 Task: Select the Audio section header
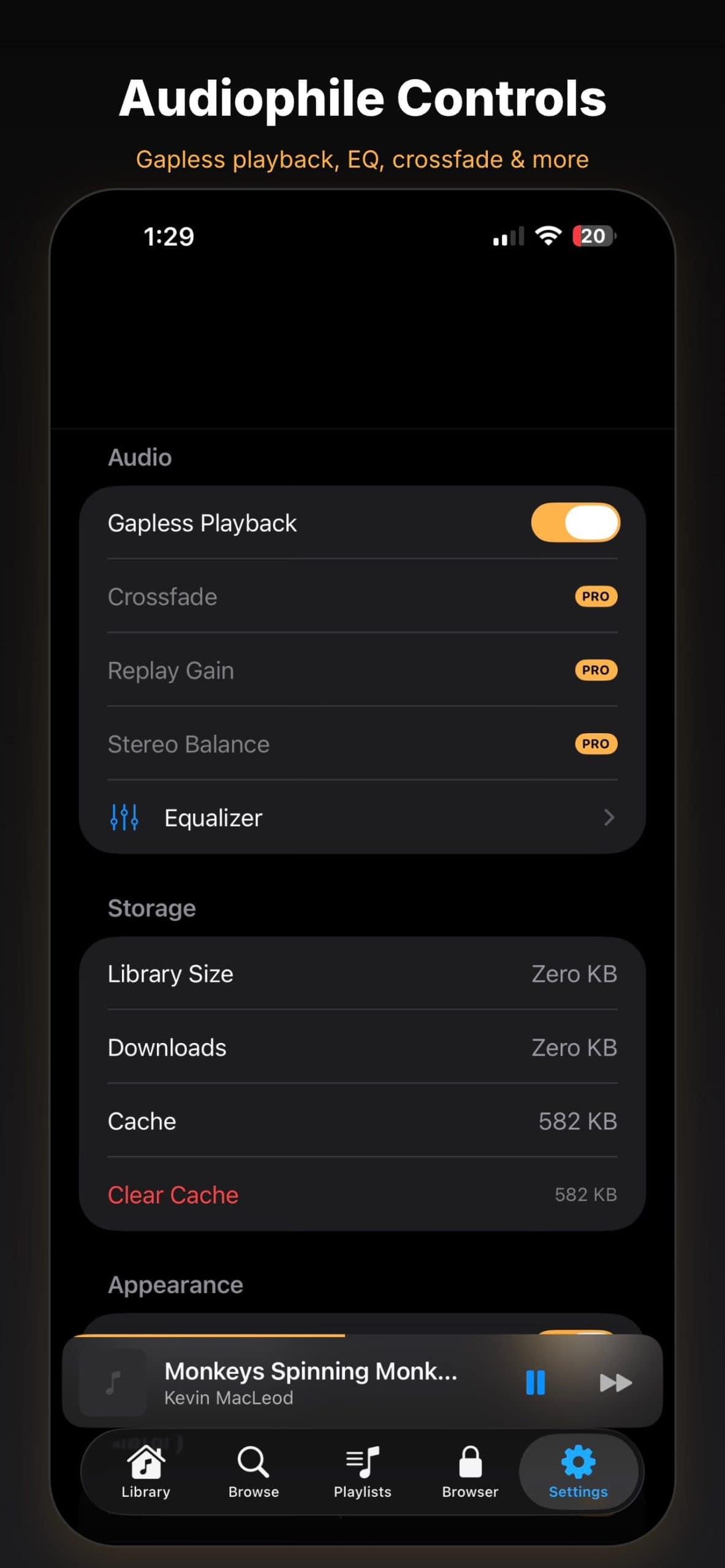tap(140, 457)
